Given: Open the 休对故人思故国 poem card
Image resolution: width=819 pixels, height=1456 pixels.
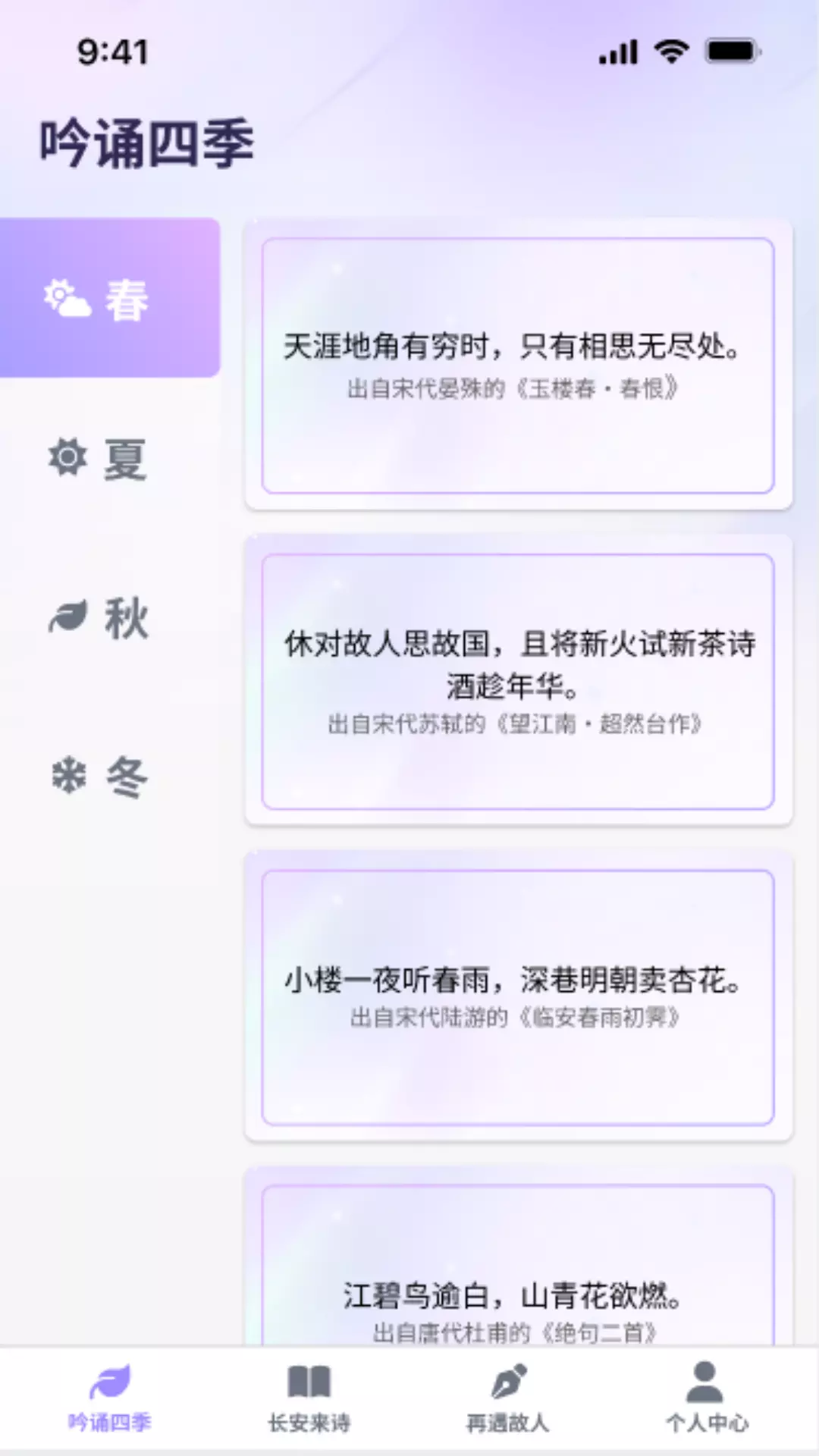Looking at the screenshot, I should [x=518, y=681].
